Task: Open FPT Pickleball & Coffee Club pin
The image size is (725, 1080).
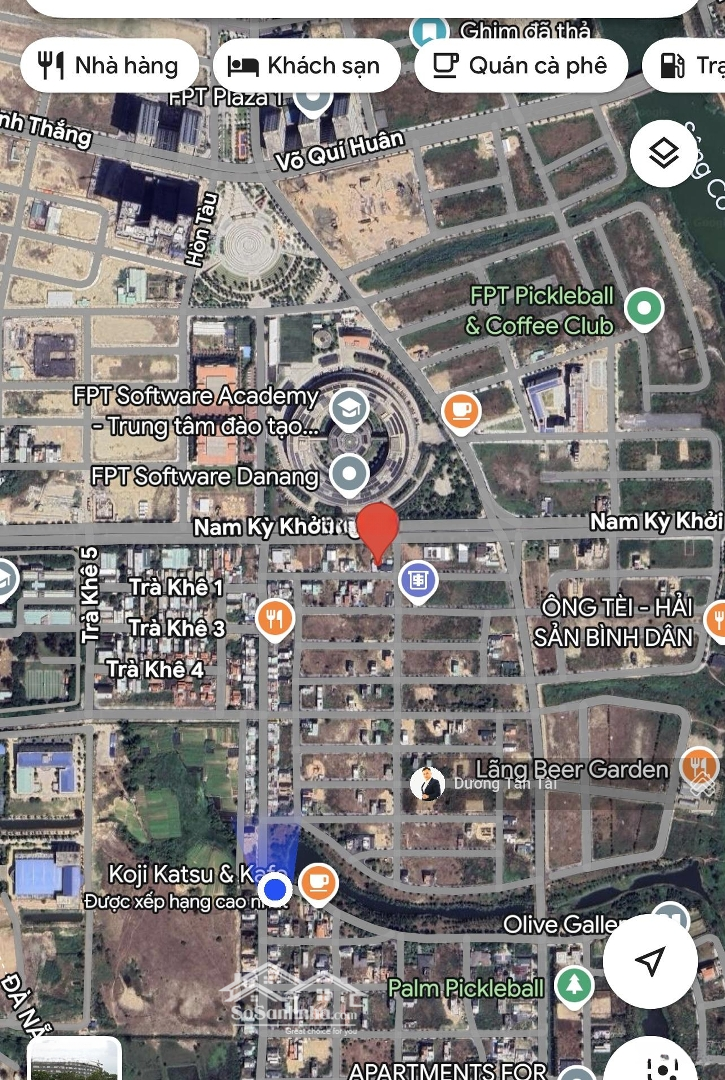Action: click(644, 309)
